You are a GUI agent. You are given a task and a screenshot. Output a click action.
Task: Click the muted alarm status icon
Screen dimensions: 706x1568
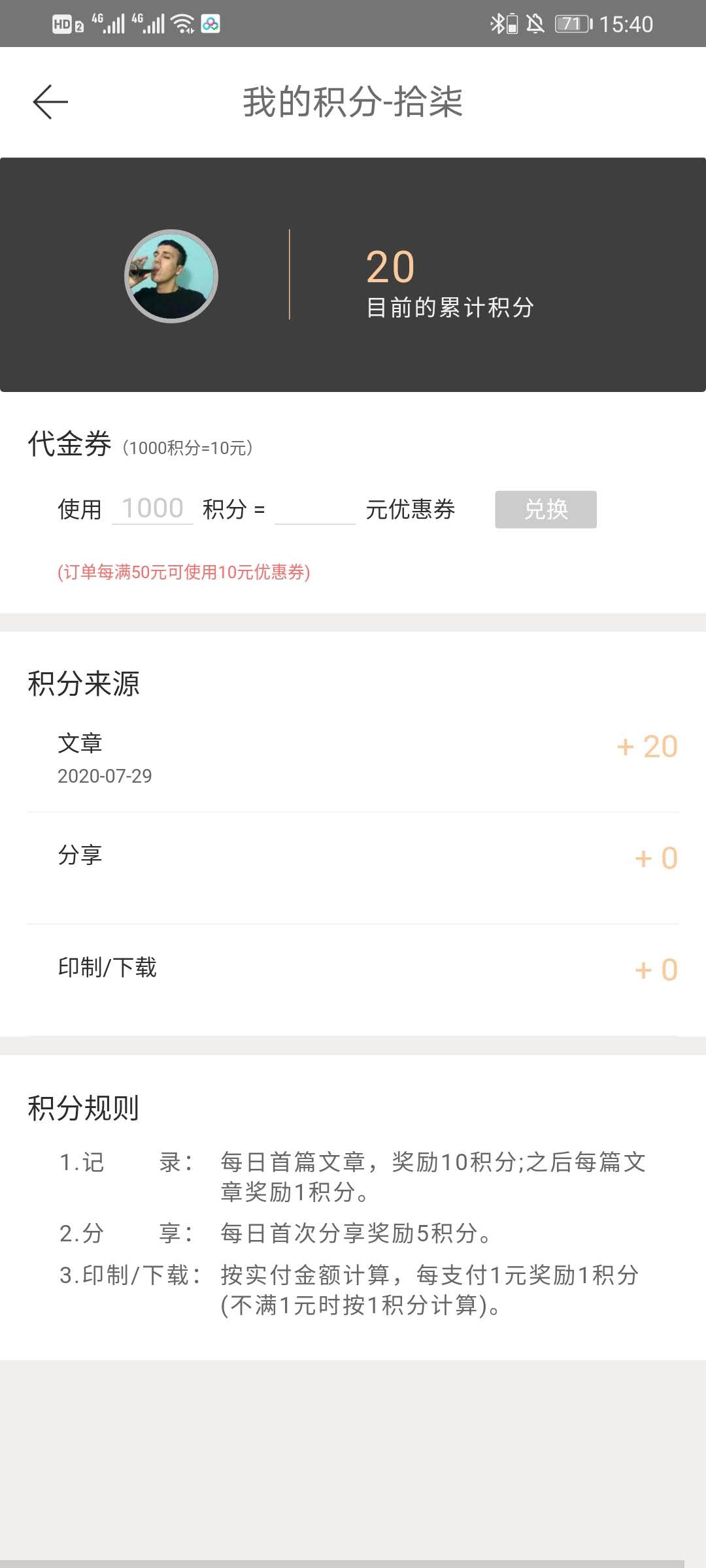534,24
